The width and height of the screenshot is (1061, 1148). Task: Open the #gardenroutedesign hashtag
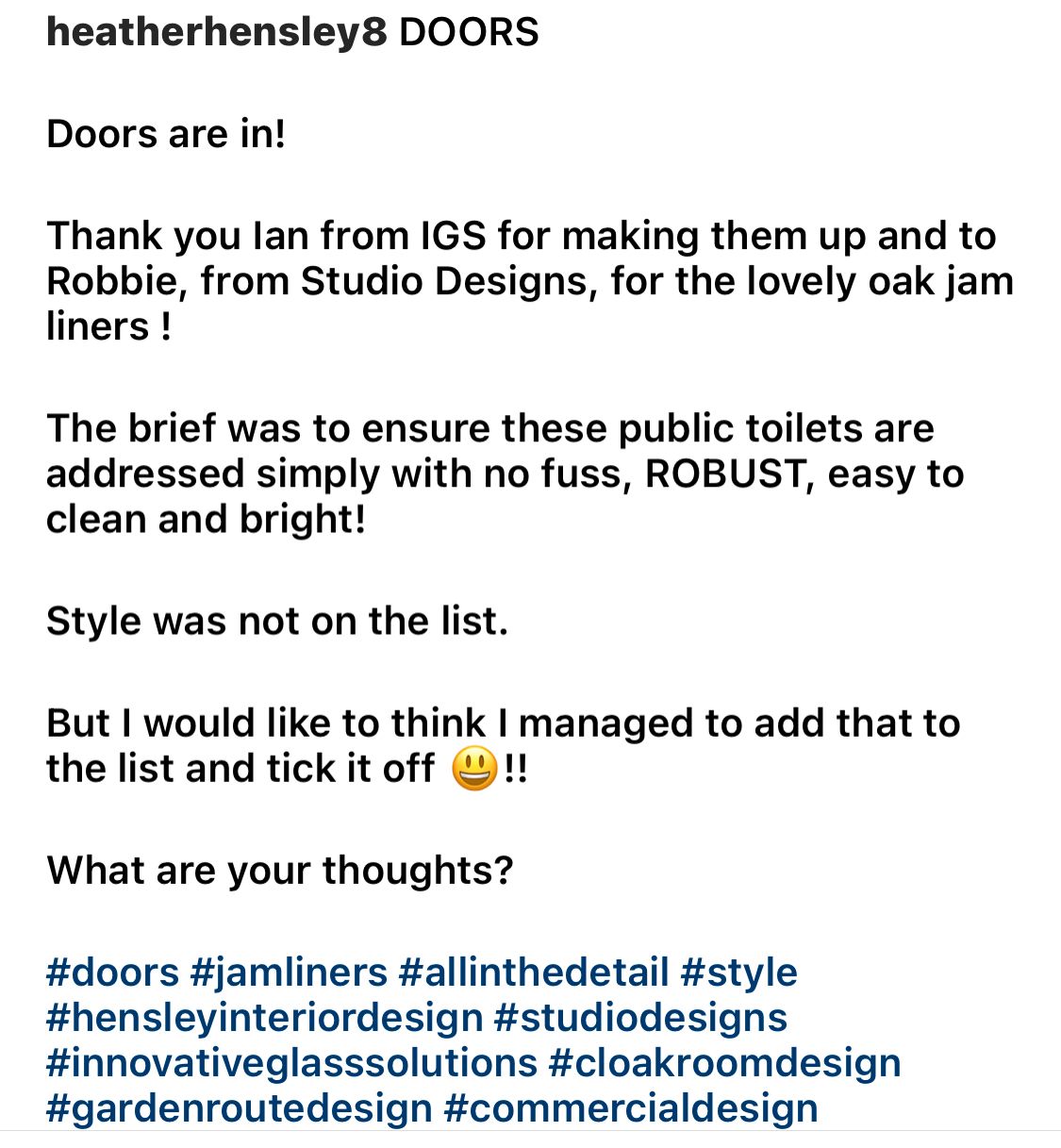click(239, 1108)
